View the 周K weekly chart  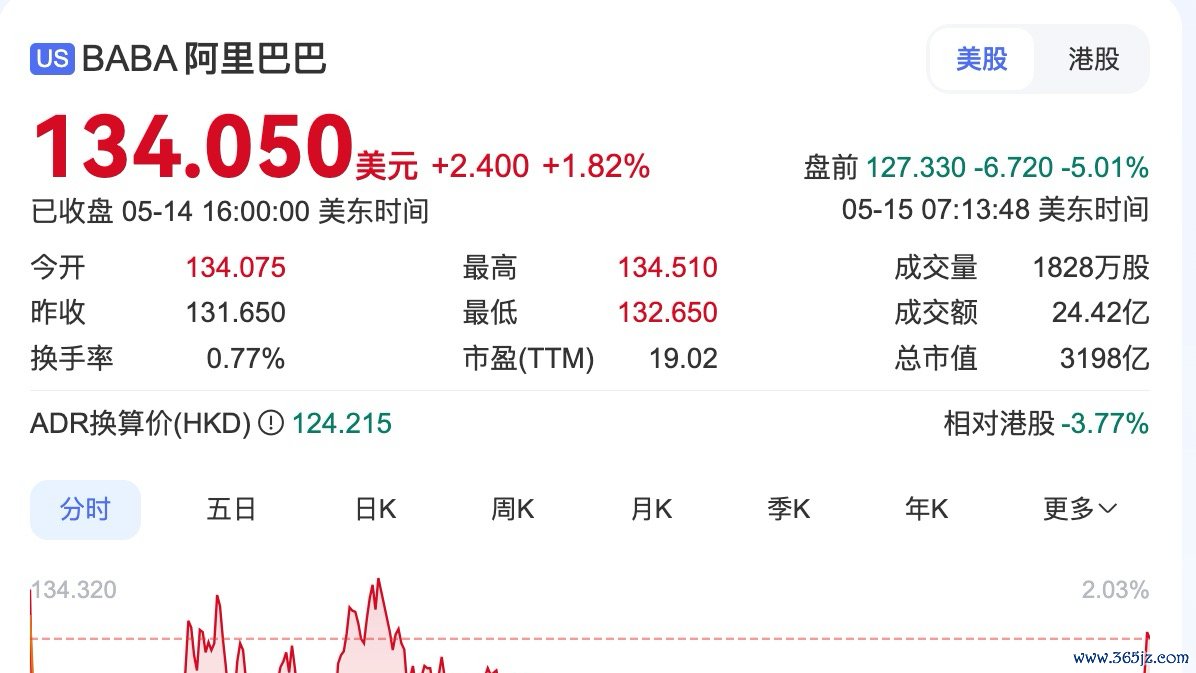(x=512, y=509)
